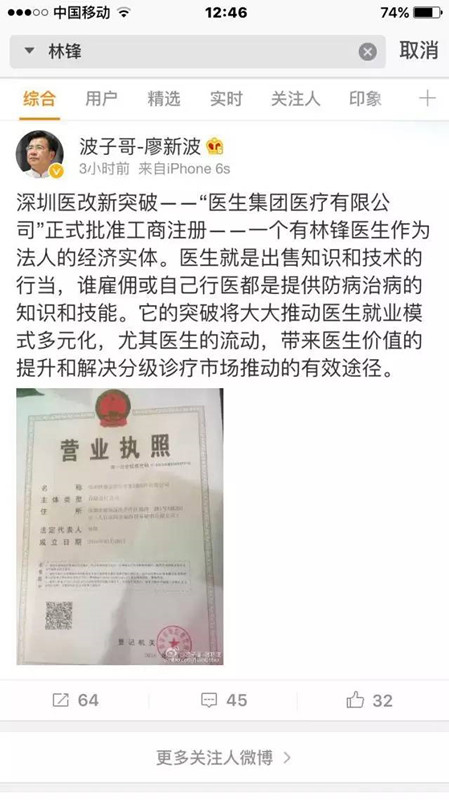The height and width of the screenshot is (800, 449).
Task: Add more tabs with the plus icon
Action: click(427, 98)
